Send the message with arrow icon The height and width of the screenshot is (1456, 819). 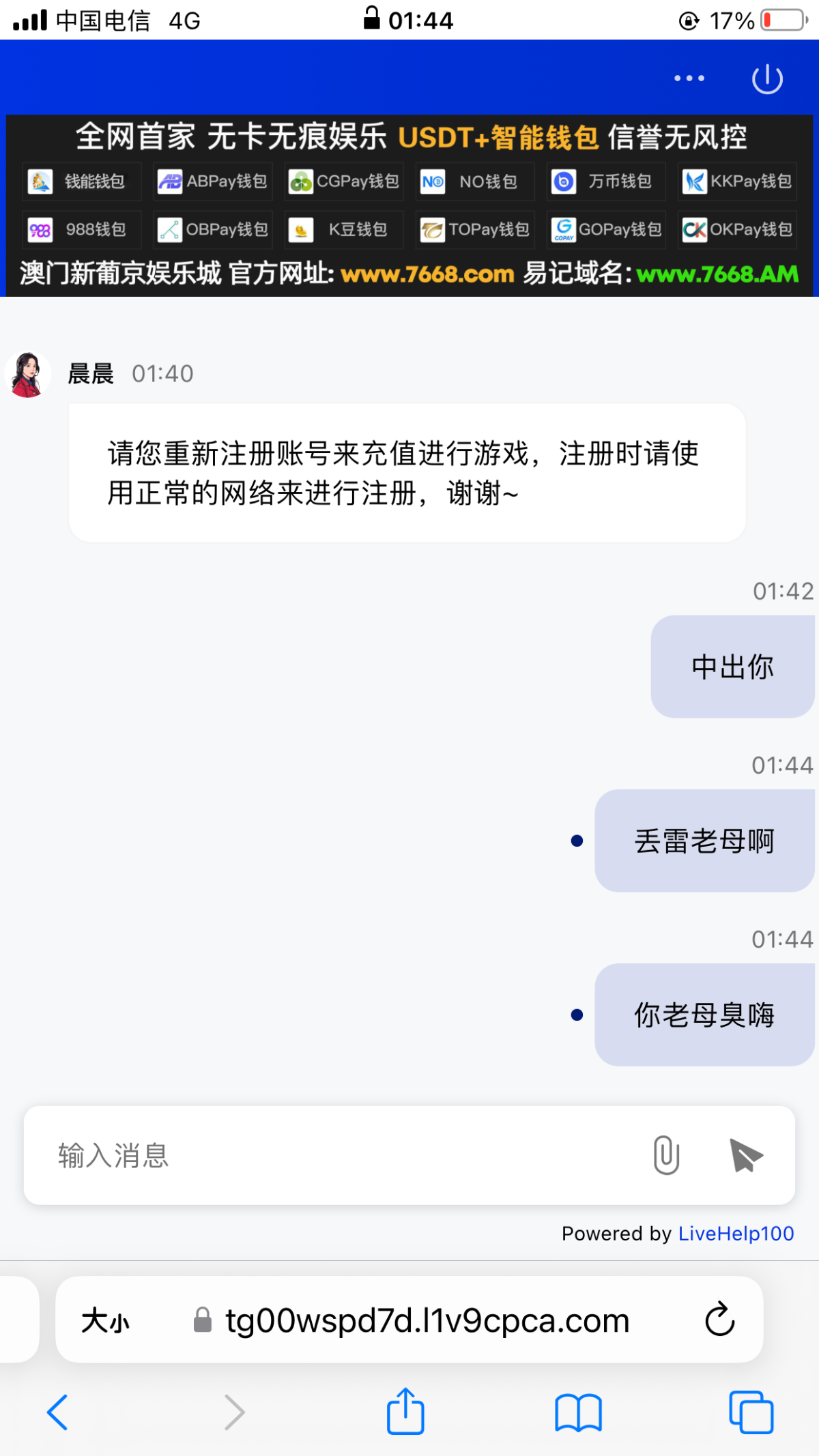click(x=745, y=1155)
